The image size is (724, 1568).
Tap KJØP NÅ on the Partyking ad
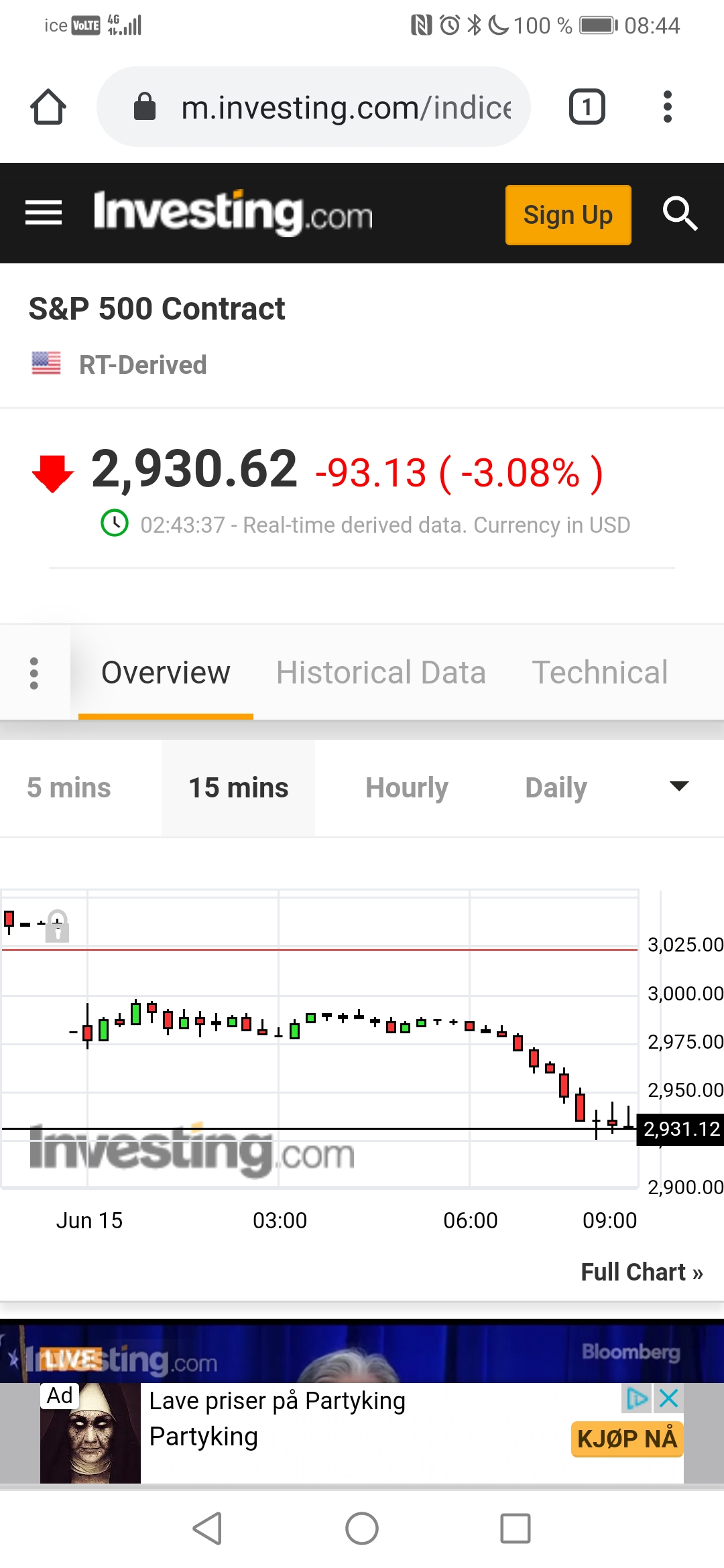(627, 1439)
